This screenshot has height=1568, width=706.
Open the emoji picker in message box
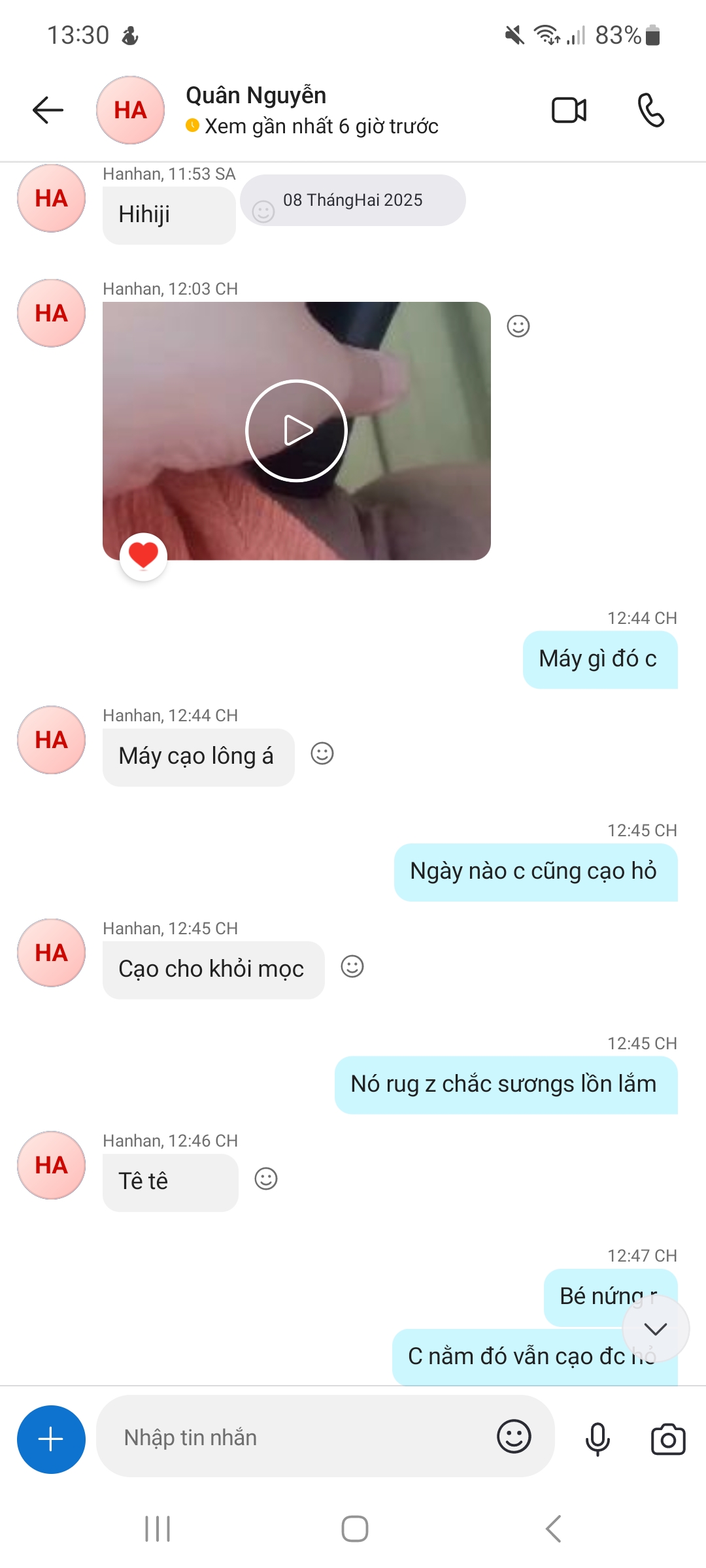[514, 1437]
